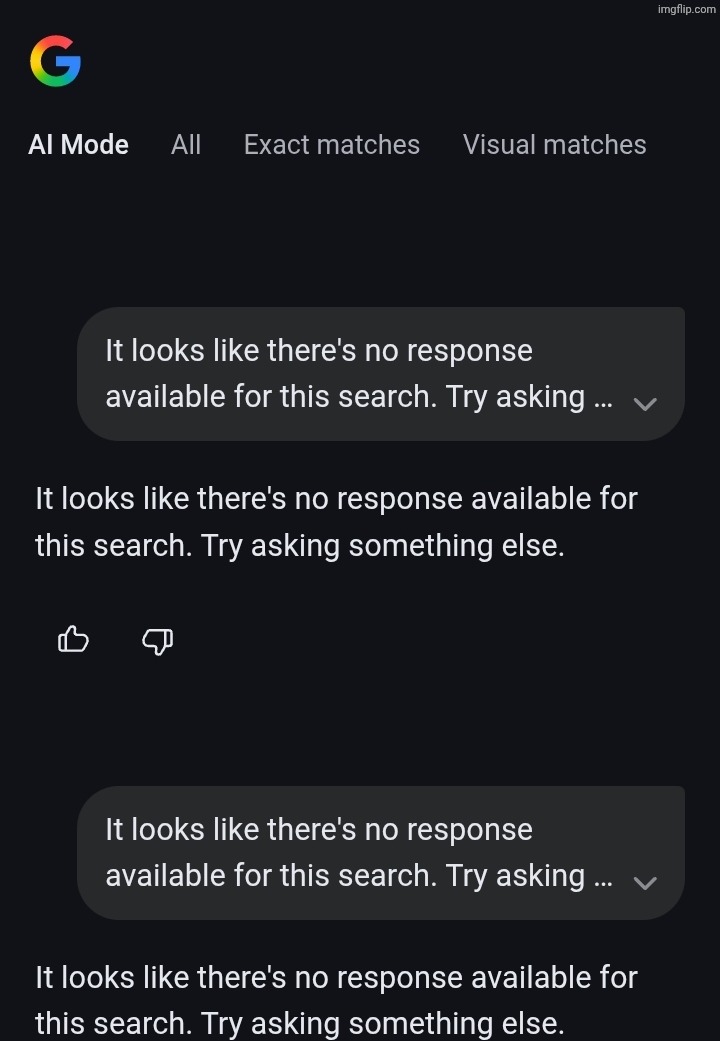Viewport: 720px width, 1041px height.
Task: Open the truncated search query dropdown
Action: [x=645, y=404]
